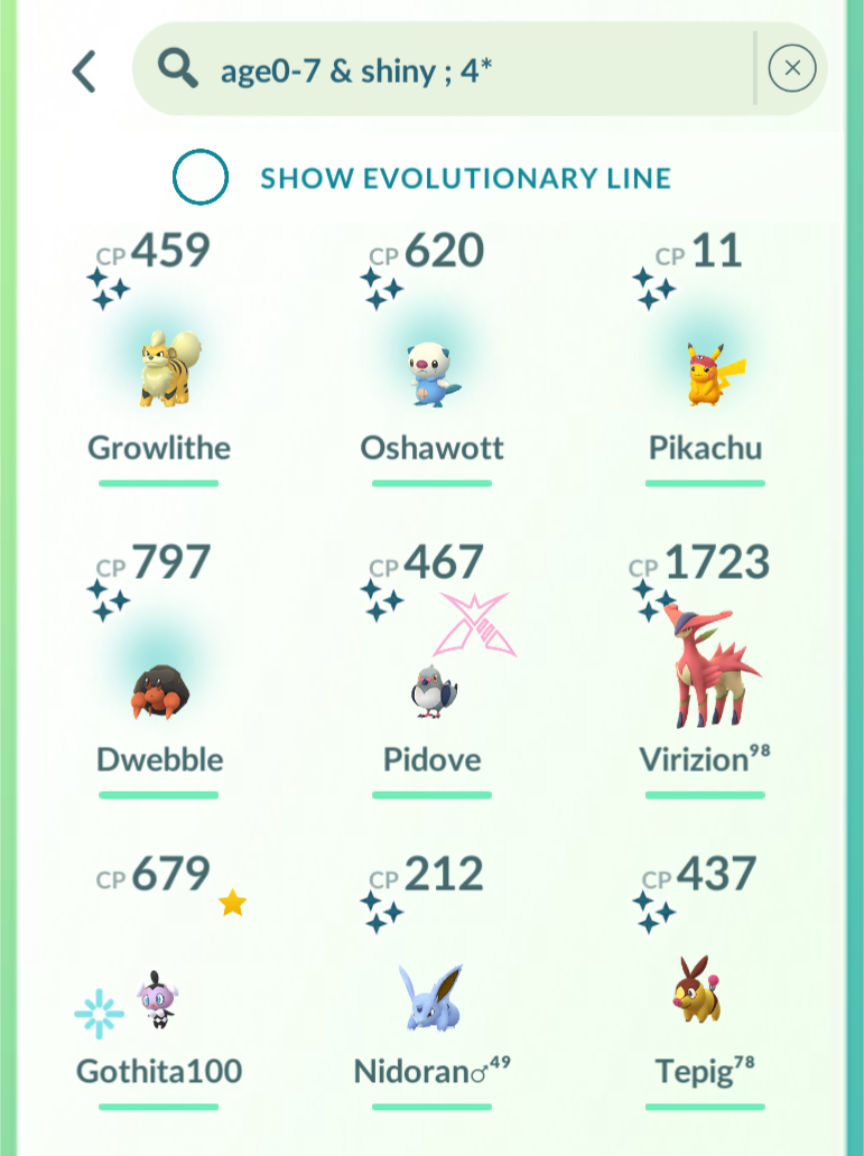
Task: Enable Show Evolutionary Line
Action: tap(201, 178)
